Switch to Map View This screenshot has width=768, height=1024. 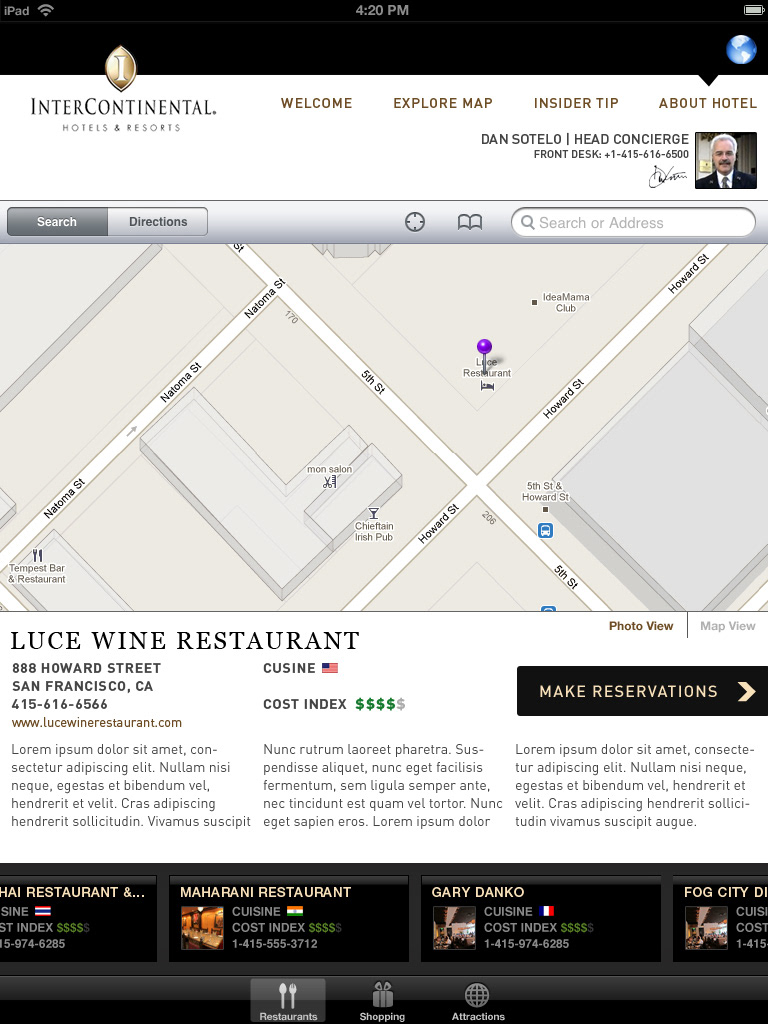pos(727,626)
